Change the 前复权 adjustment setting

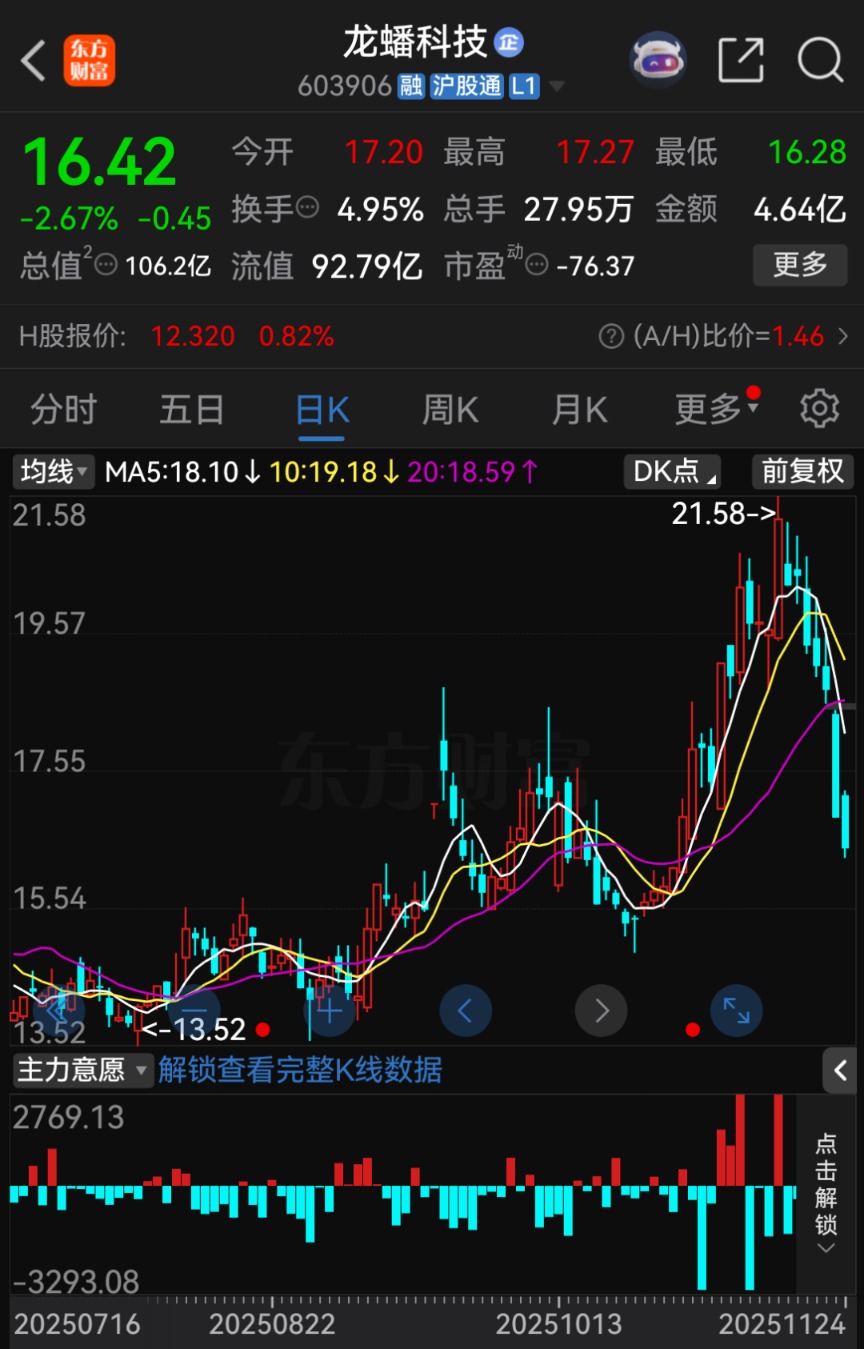click(x=803, y=471)
